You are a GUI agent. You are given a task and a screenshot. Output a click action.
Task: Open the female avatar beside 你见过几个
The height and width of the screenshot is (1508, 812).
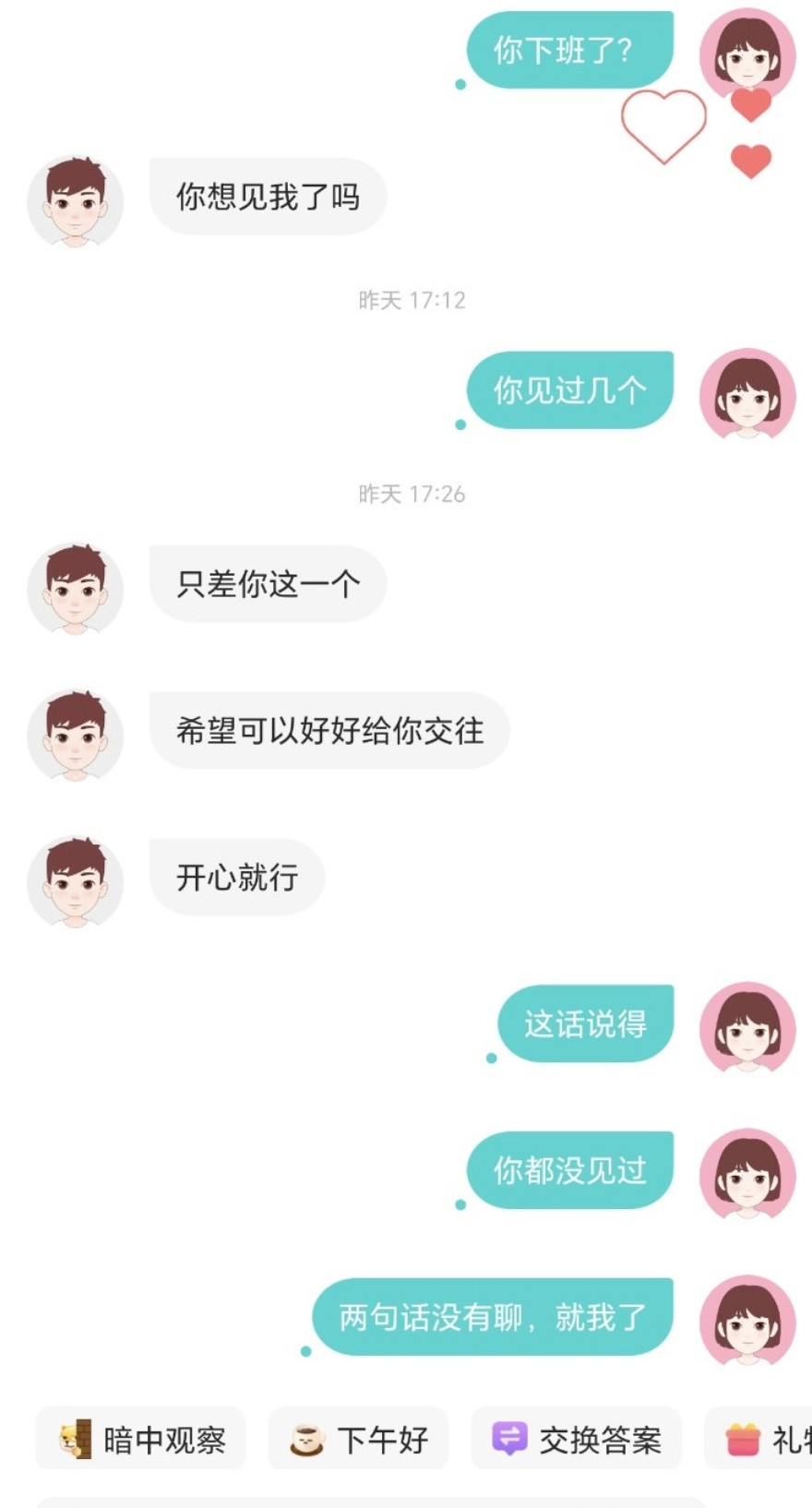747,395
